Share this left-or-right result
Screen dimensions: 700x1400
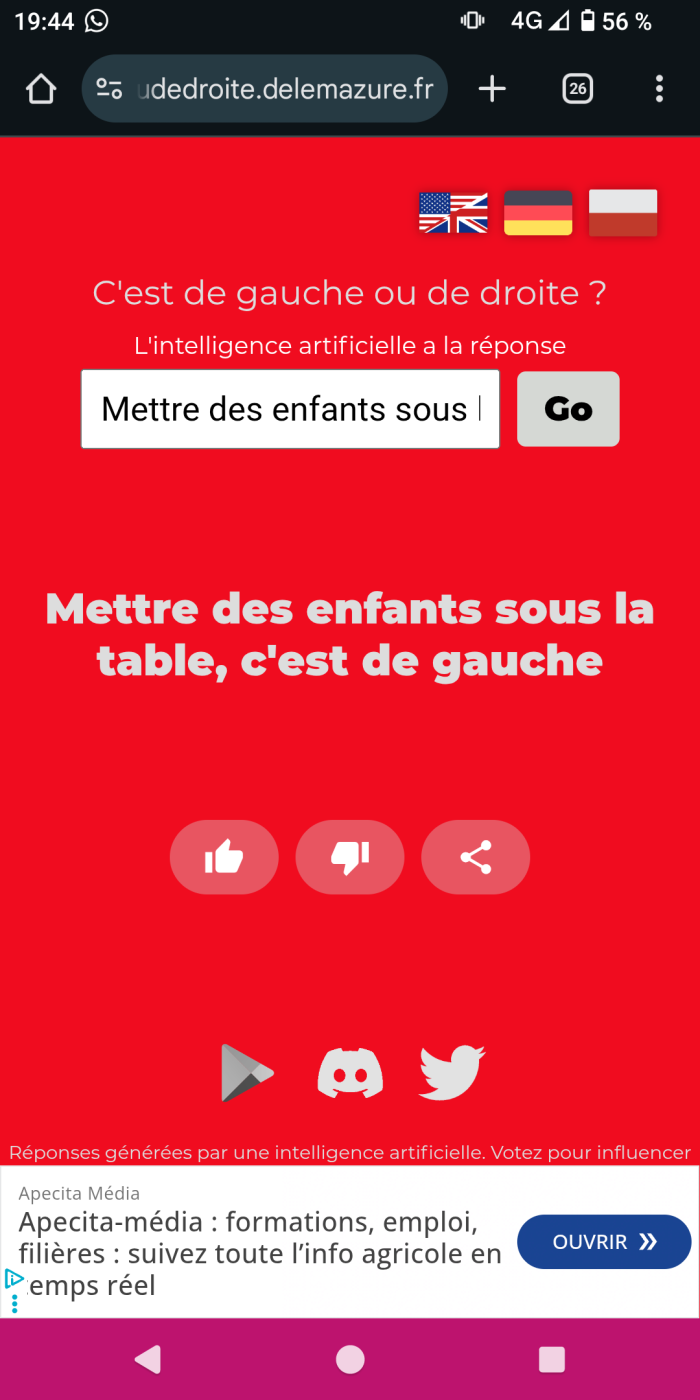pyautogui.click(x=475, y=857)
